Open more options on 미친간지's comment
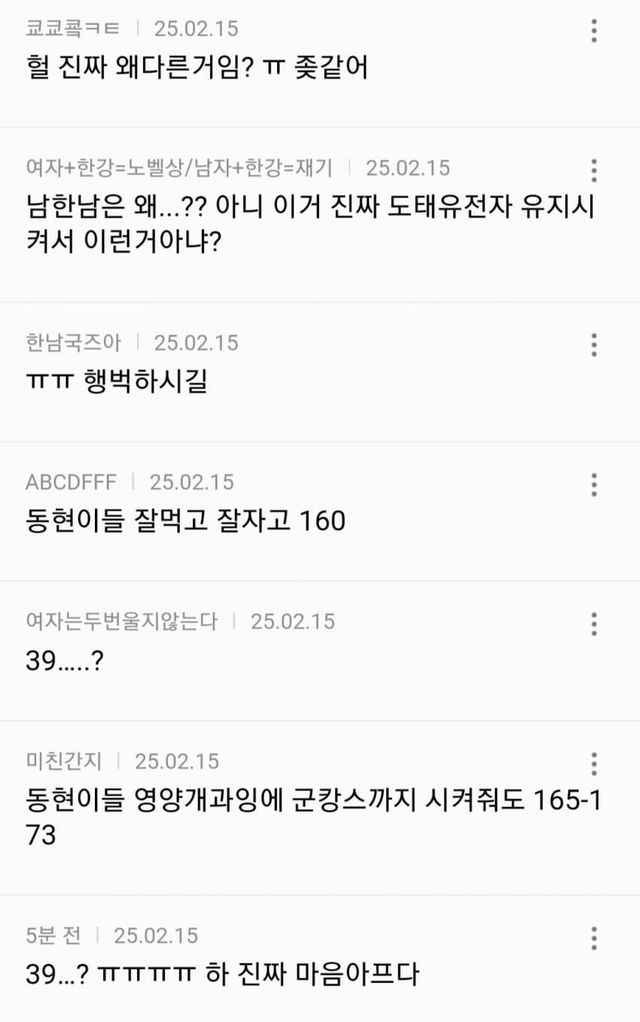Viewport: 640px width, 1022px height. click(x=594, y=763)
